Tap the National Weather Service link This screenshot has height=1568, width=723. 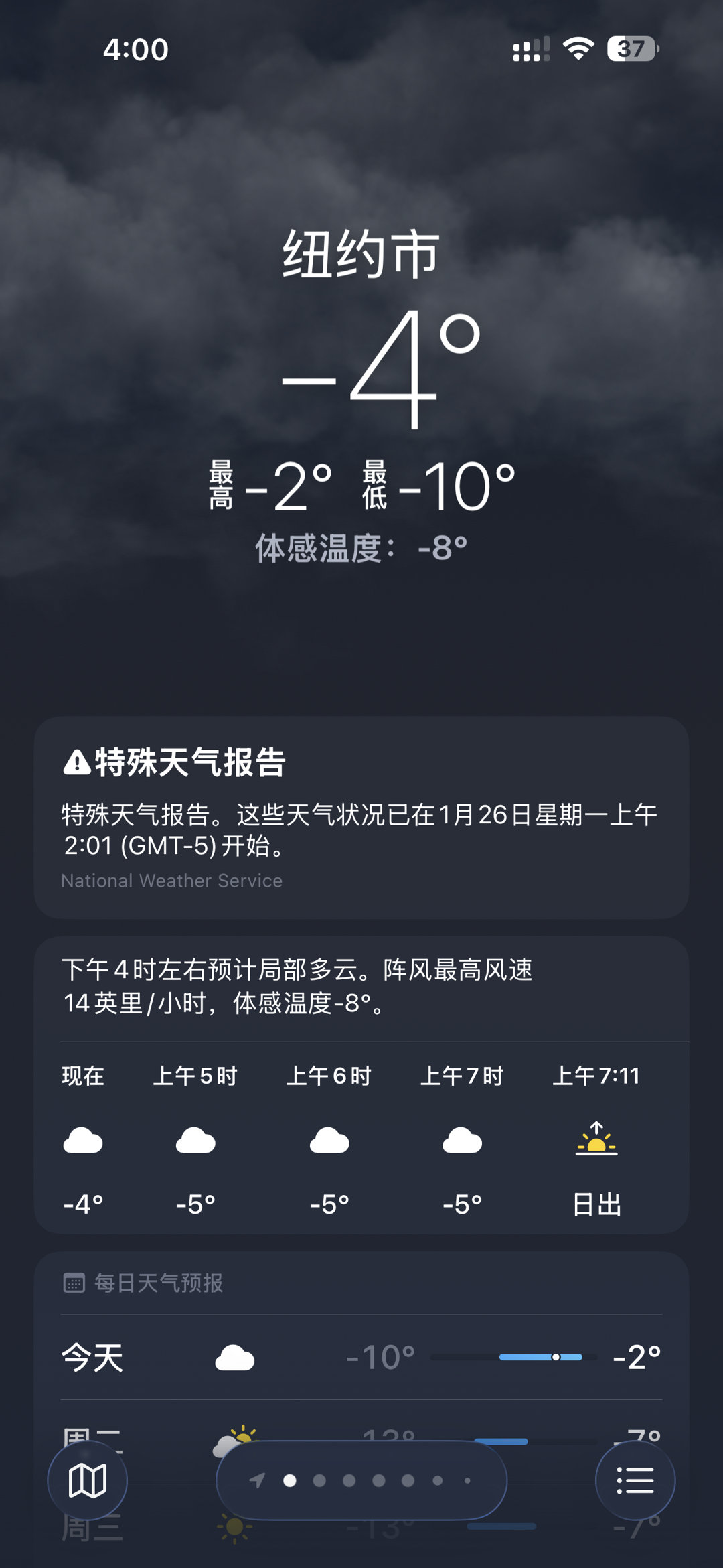[x=171, y=880]
